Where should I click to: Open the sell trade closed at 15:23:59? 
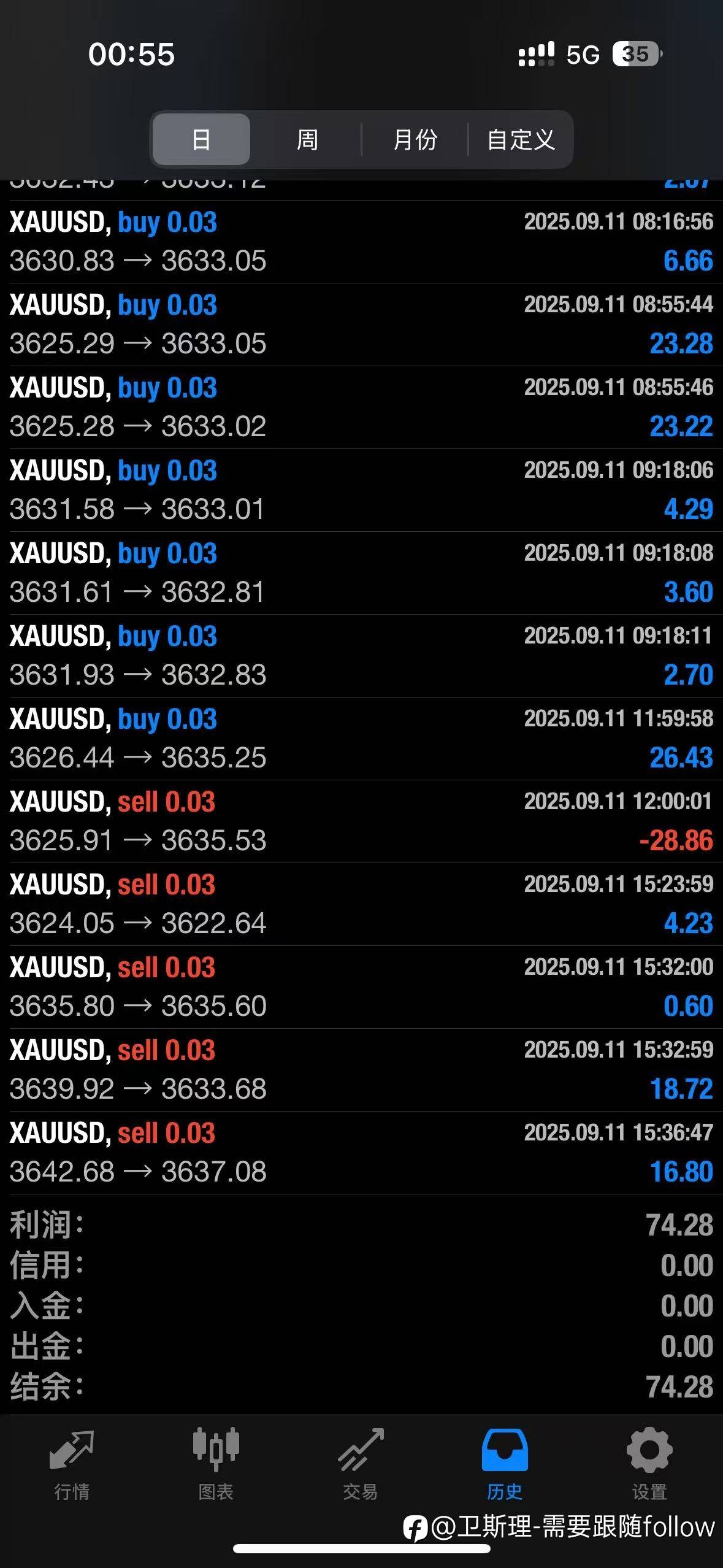[361, 904]
